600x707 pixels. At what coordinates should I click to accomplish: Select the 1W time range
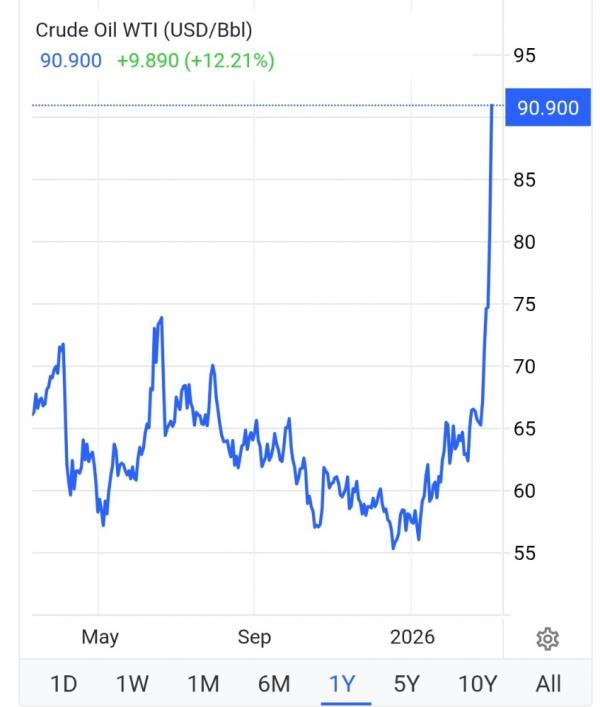click(x=132, y=684)
